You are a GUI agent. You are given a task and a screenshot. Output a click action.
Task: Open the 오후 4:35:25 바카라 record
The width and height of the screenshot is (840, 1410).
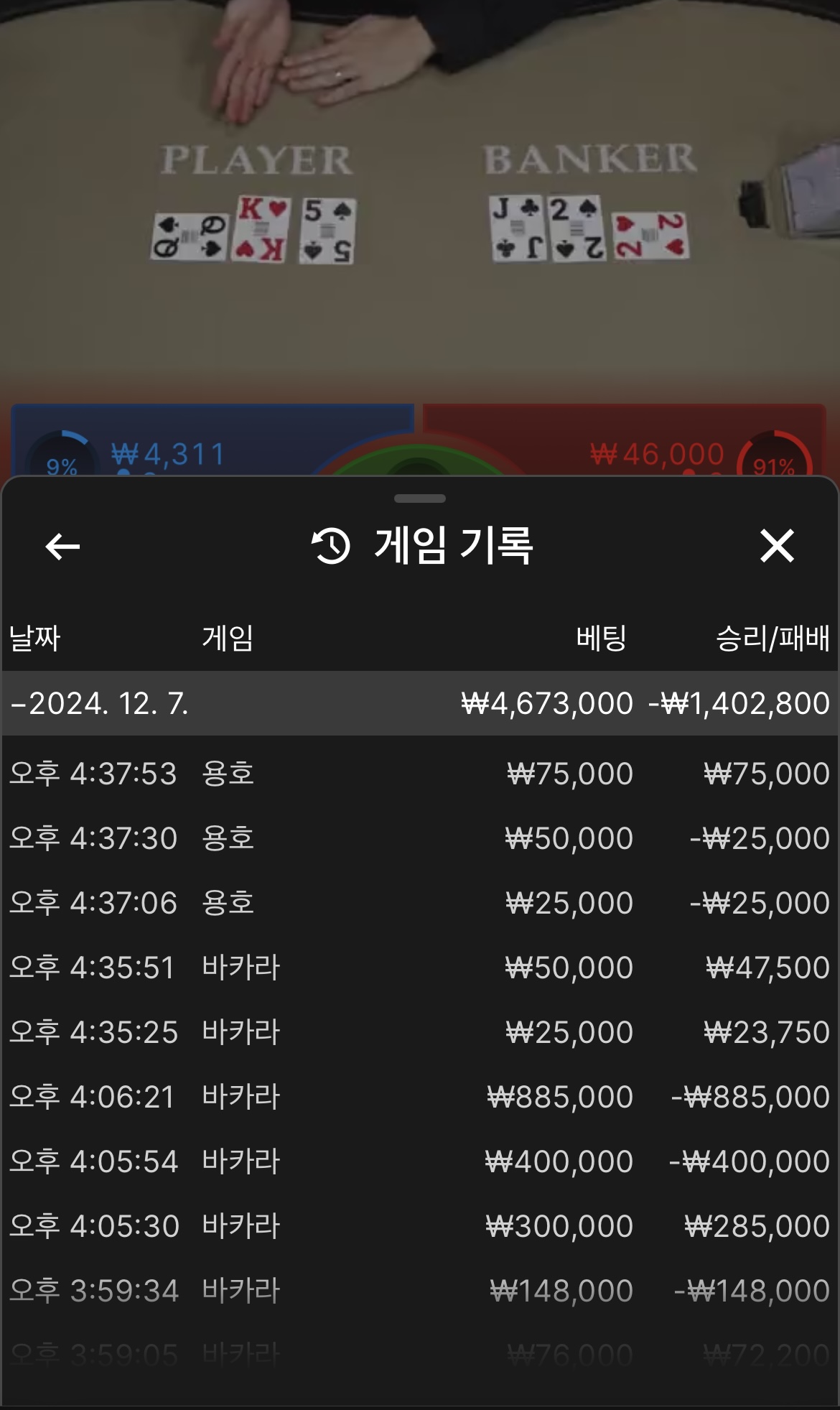click(419, 1032)
